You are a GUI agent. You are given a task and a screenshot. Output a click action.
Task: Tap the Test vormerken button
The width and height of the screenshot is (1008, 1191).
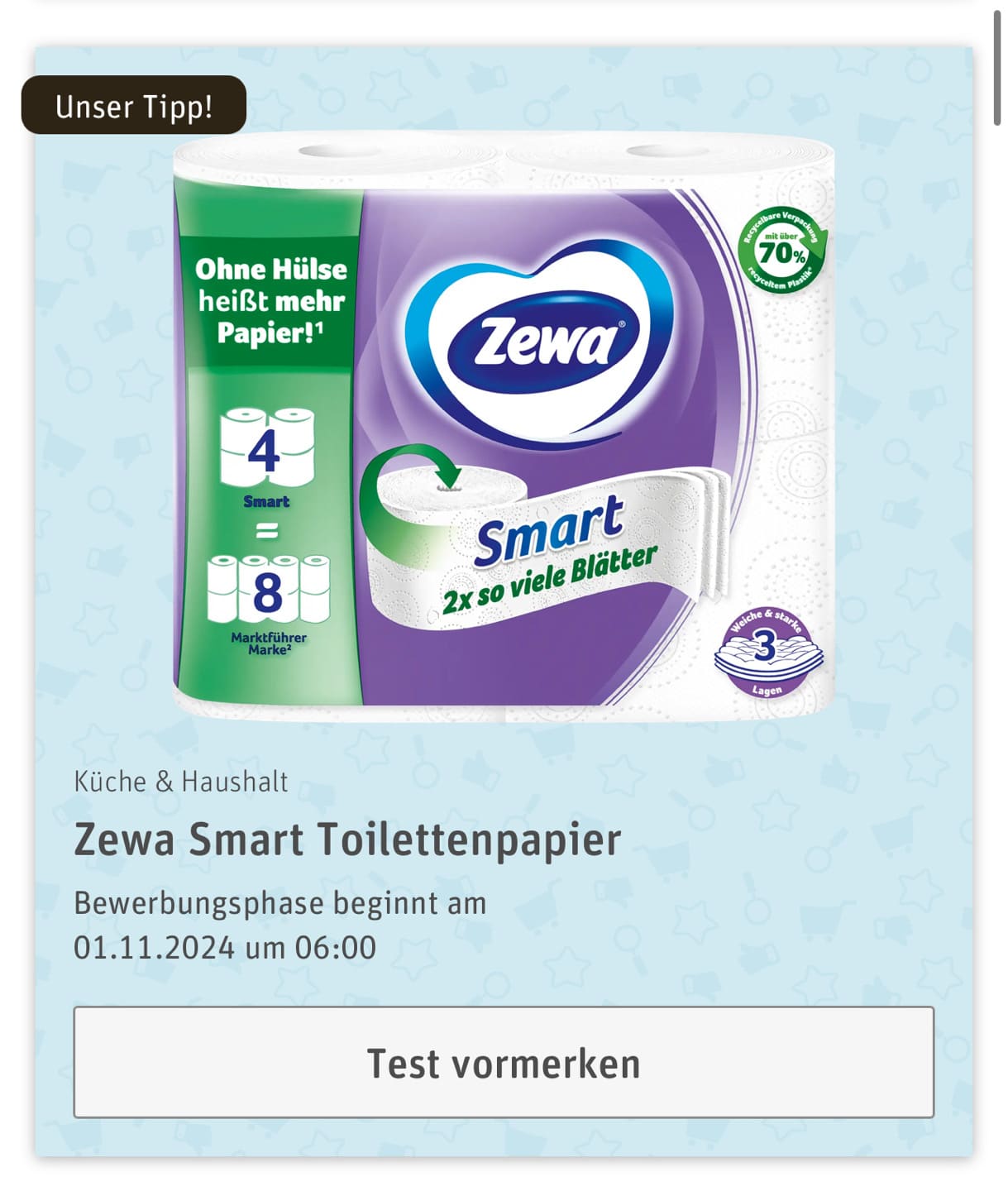pos(504,1062)
